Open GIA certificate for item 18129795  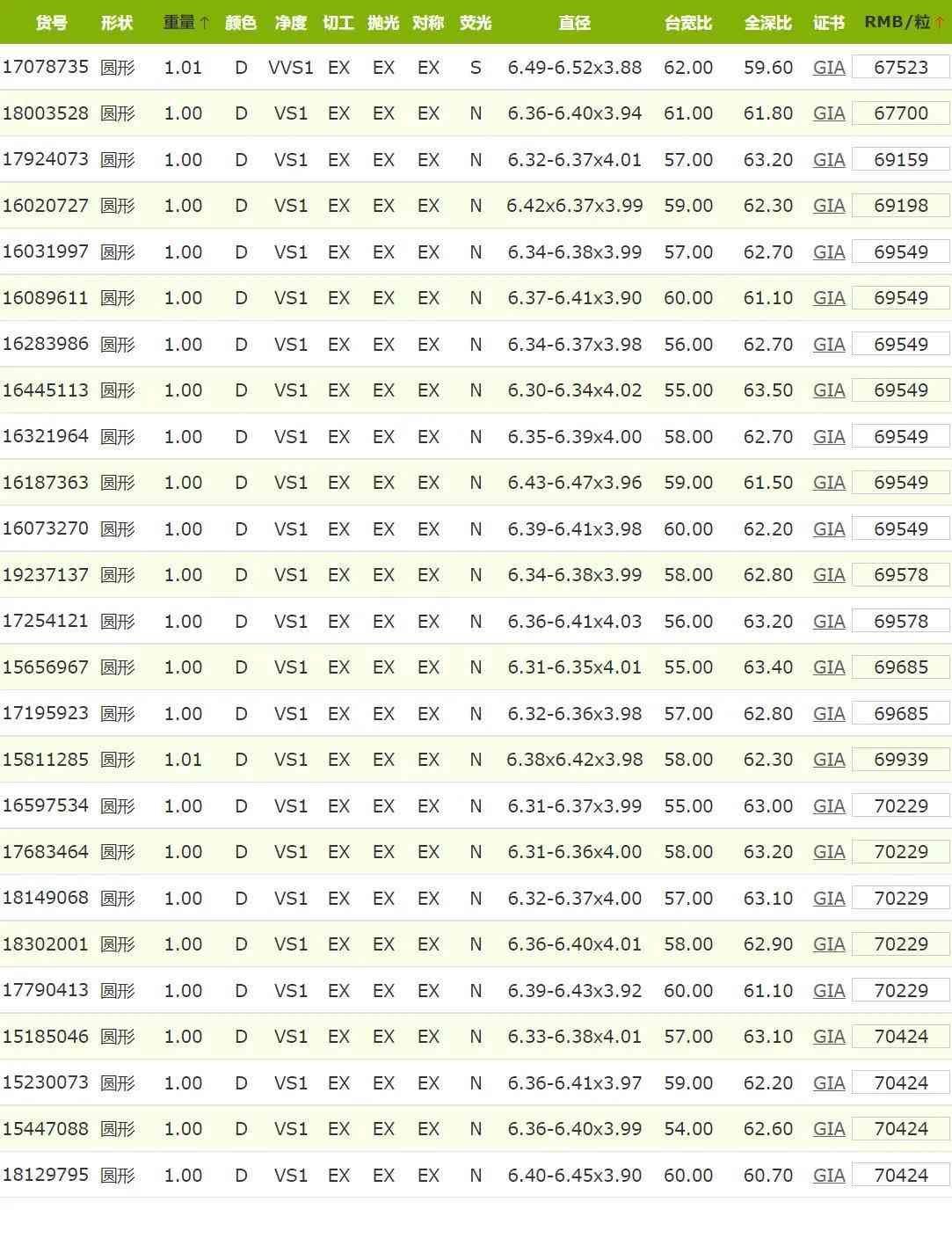(x=829, y=1176)
